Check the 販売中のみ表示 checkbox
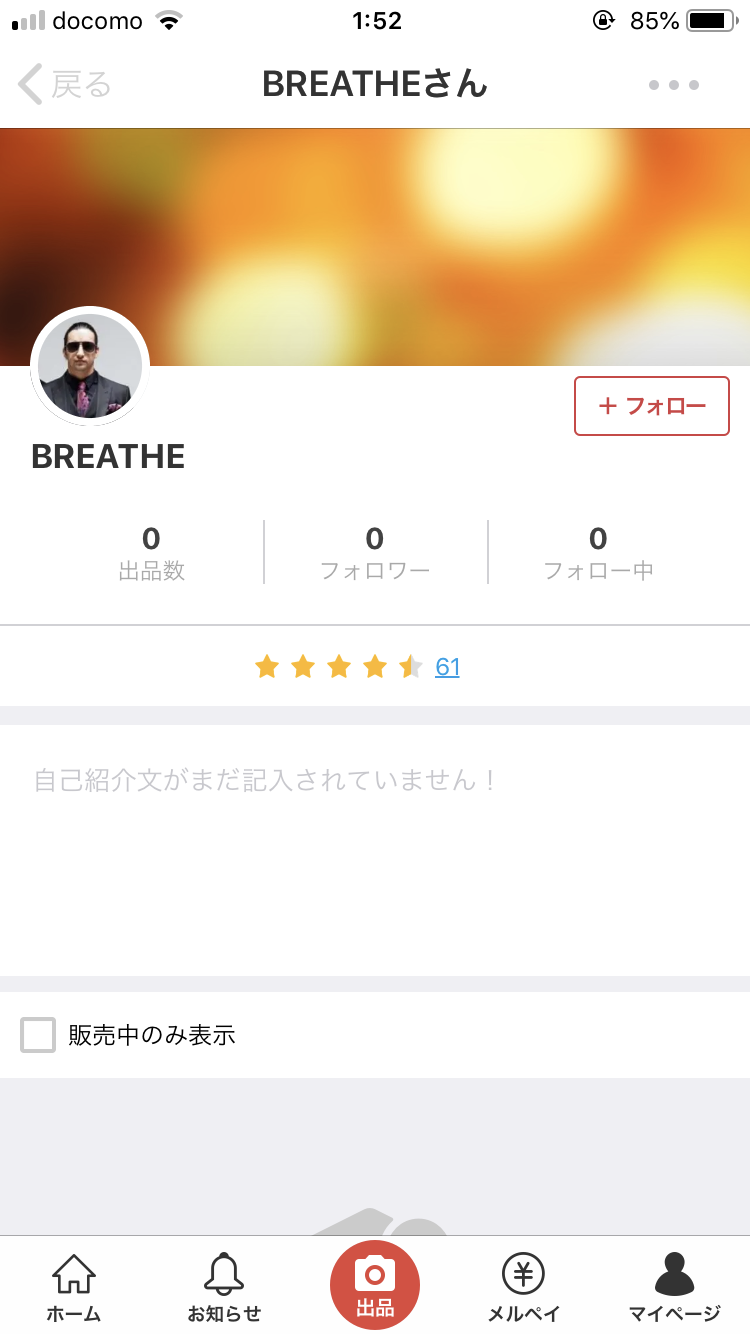This screenshot has height=1334, width=750. click(x=38, y=1035)
